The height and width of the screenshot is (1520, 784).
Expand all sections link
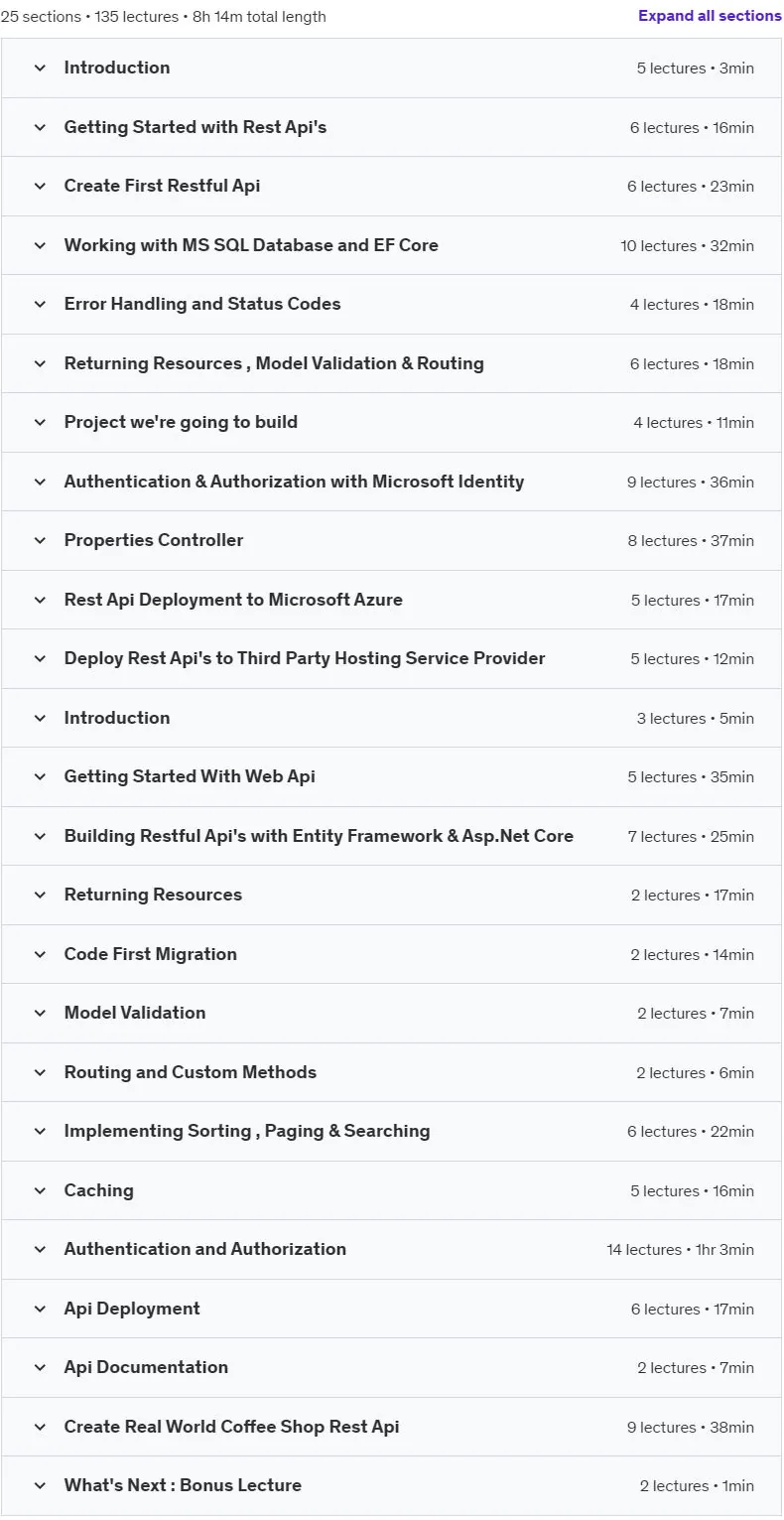pyautogui.click(x=710, y=16)
